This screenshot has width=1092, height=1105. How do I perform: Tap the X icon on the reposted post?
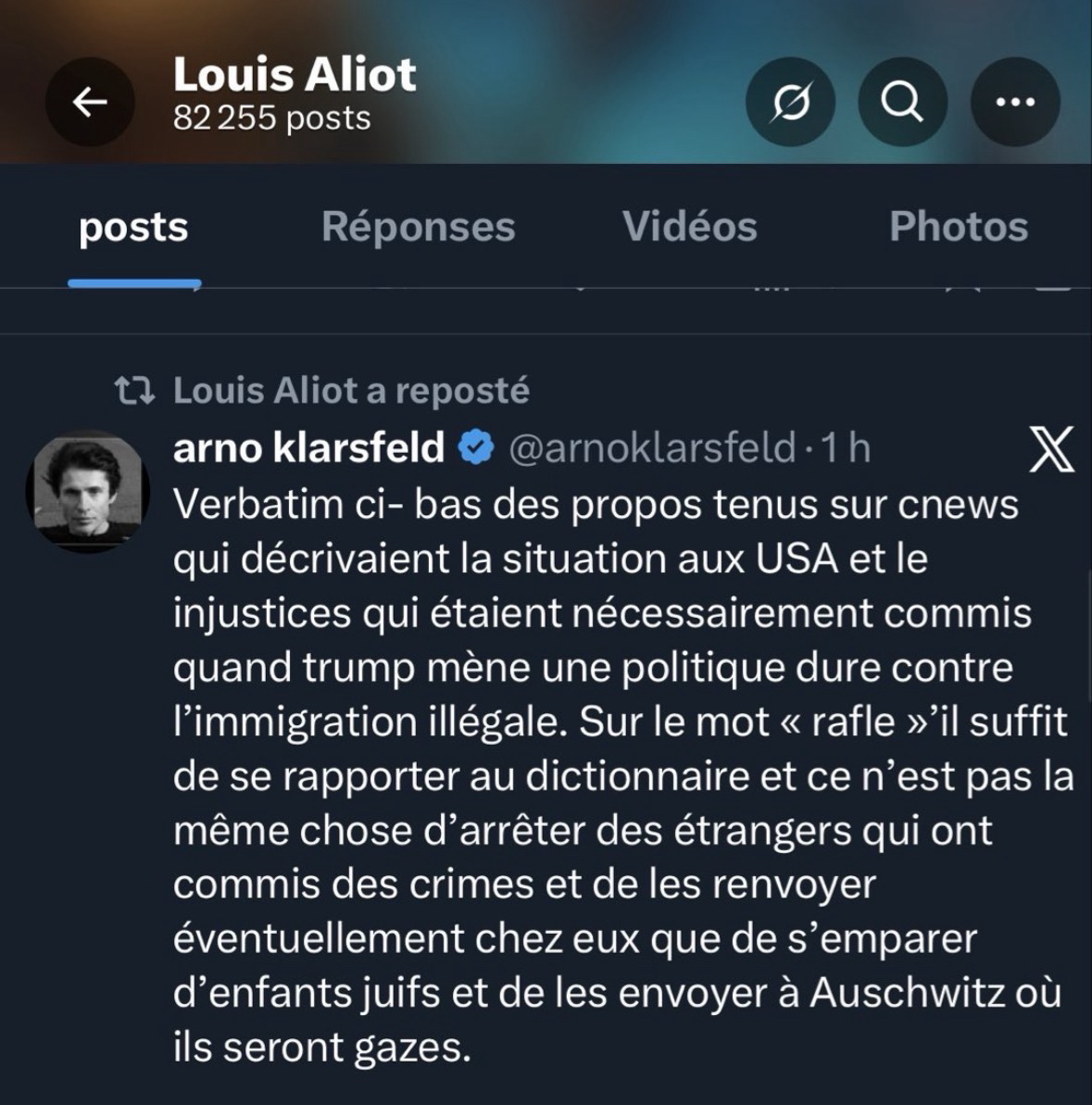pyautogui.click(x=1051, y=450)
